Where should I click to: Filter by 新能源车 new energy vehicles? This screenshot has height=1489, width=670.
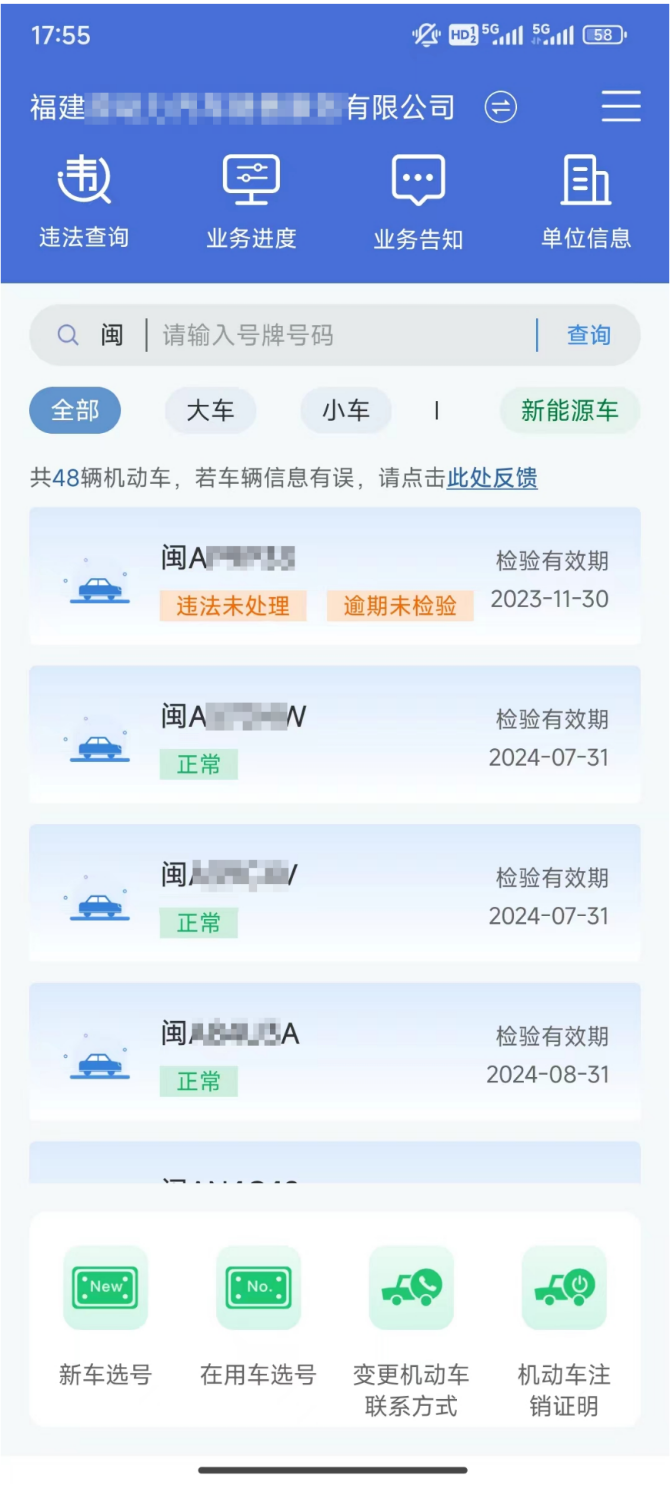click(x=569, y=410)
